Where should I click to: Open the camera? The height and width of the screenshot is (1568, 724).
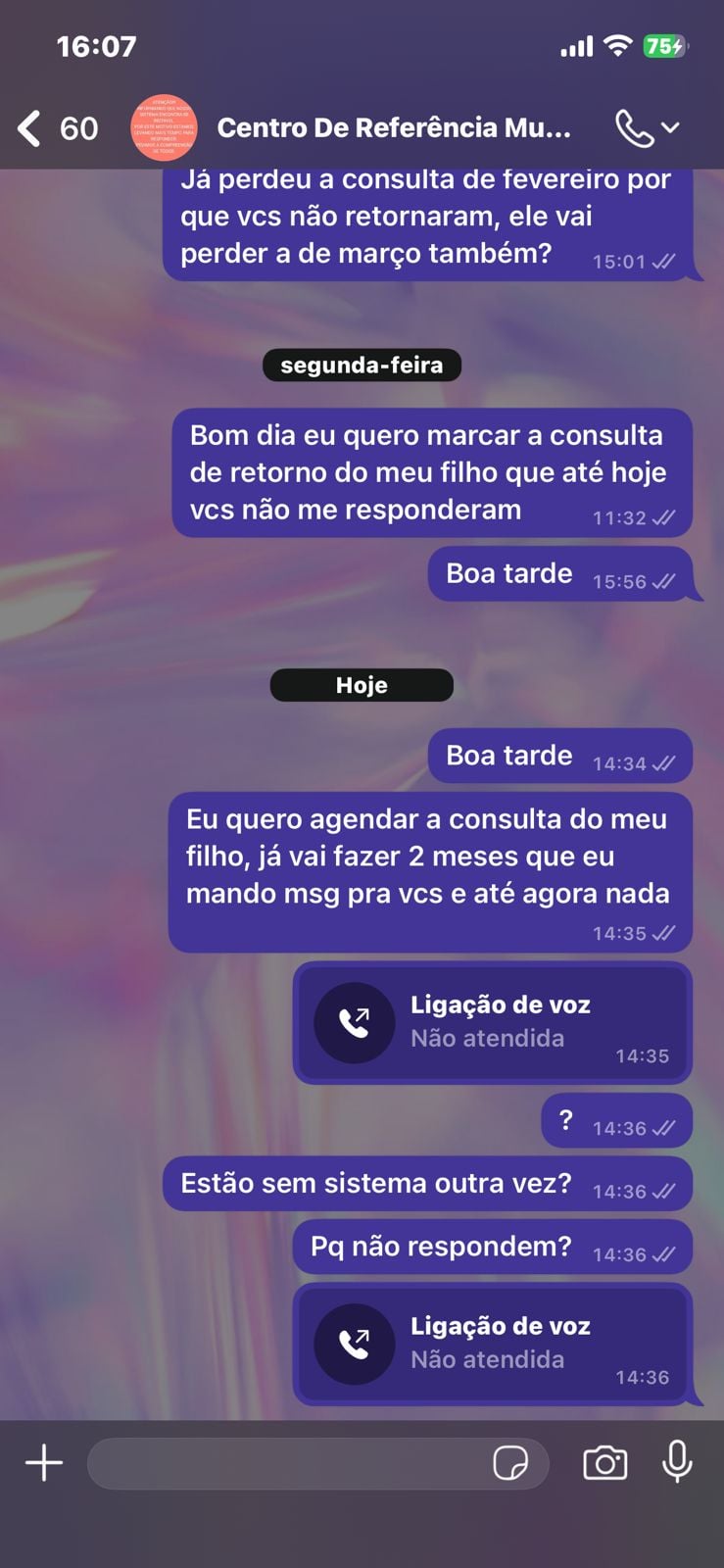click(x=604, y=1463)
